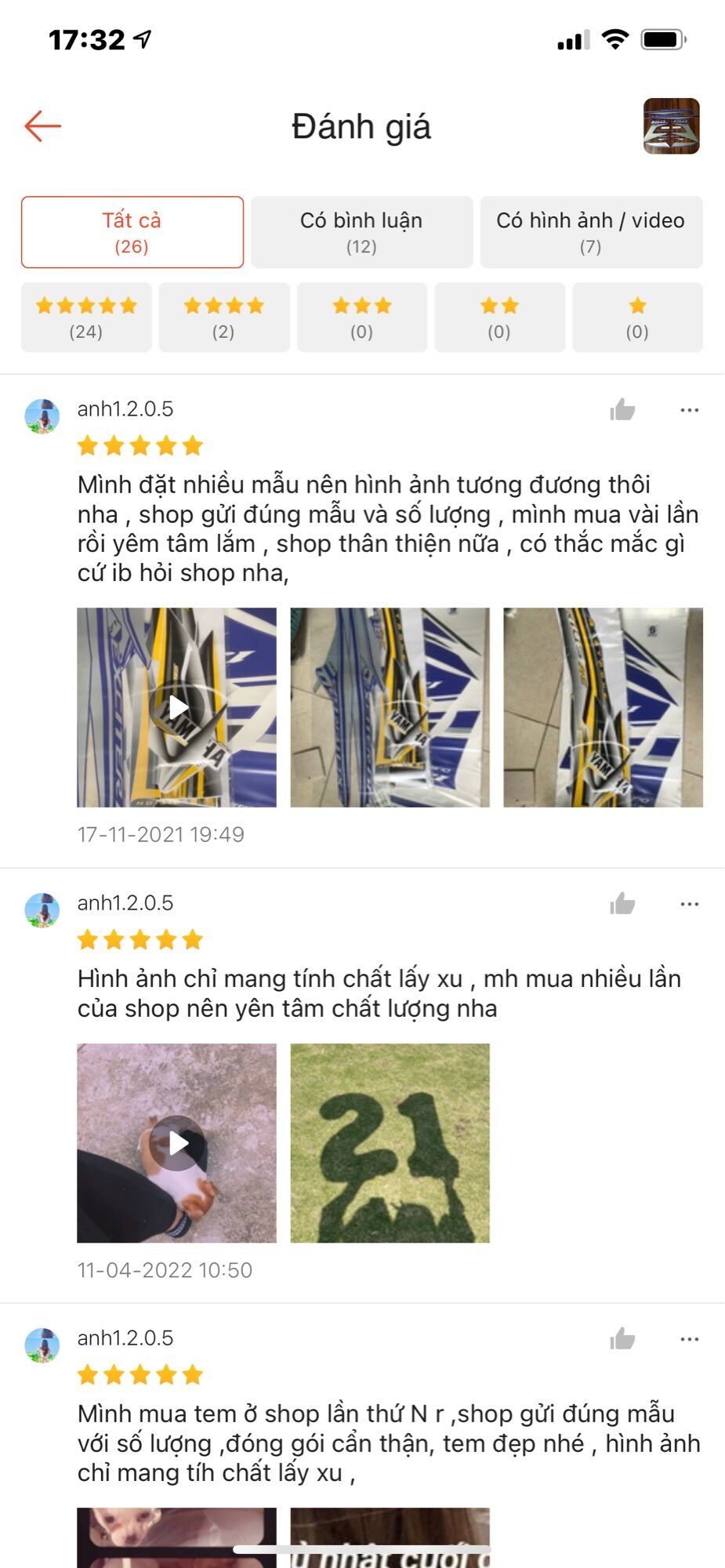Open the grass photo showing number 21
Image resolution: width=725 pixels, height=1568 pixels.
[x=390, y=1143]
